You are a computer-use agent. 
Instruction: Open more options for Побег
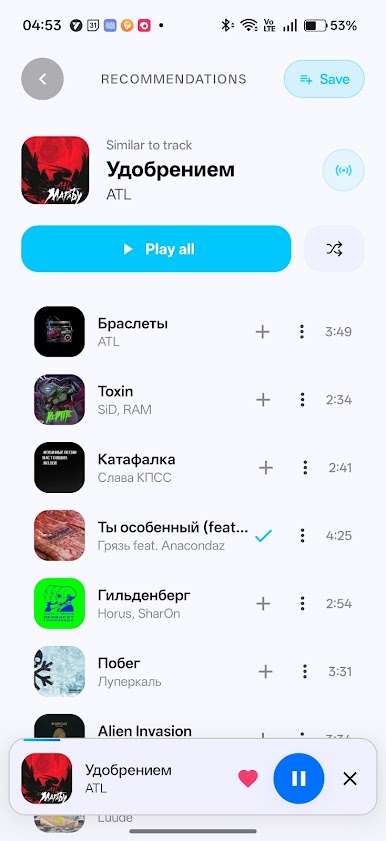[x=305, y=672]
